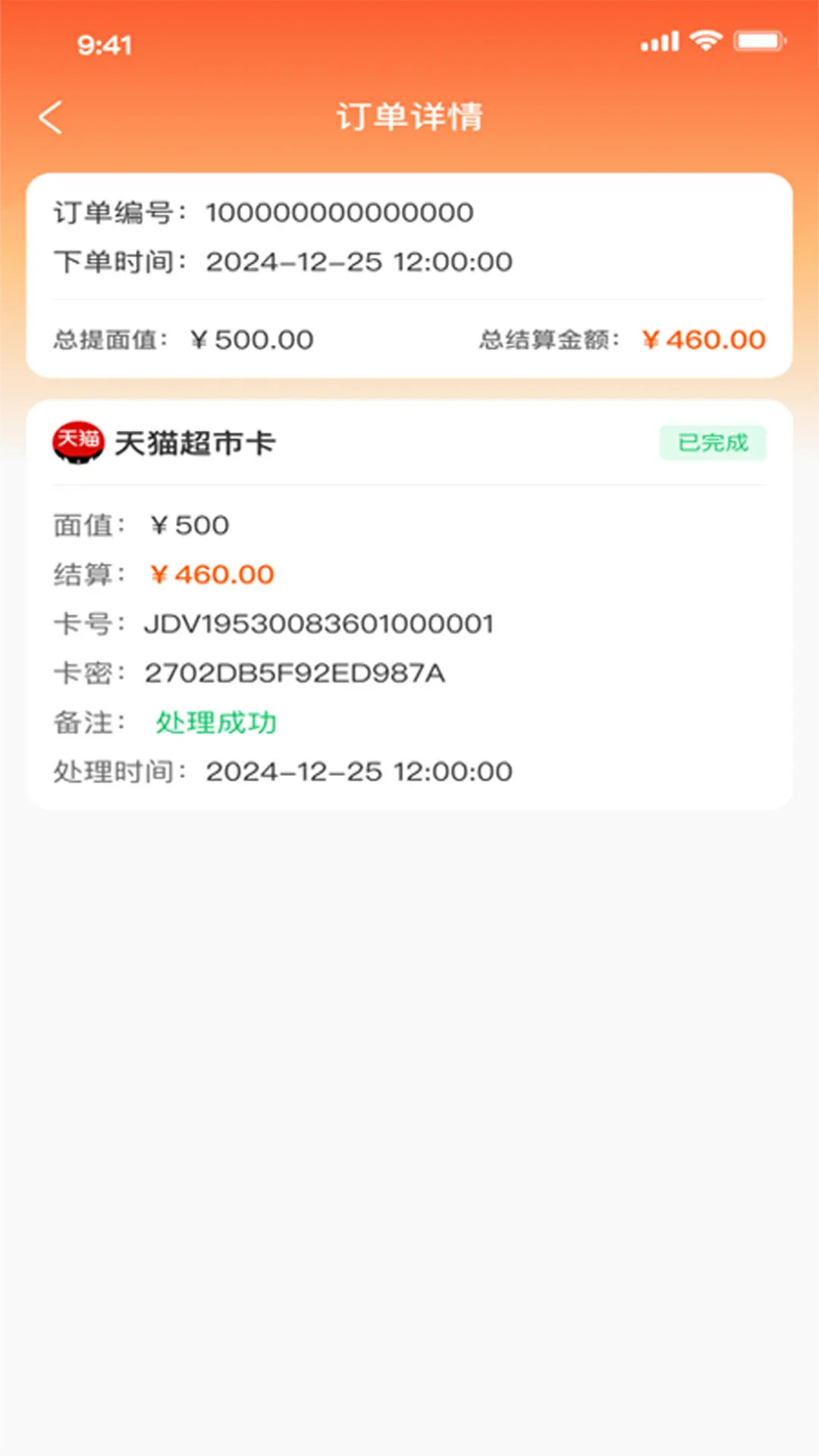The width and height of the screenshot is (819, 1456).
Task: Tap the back arrow to leave order details
Action: point(50,117)
